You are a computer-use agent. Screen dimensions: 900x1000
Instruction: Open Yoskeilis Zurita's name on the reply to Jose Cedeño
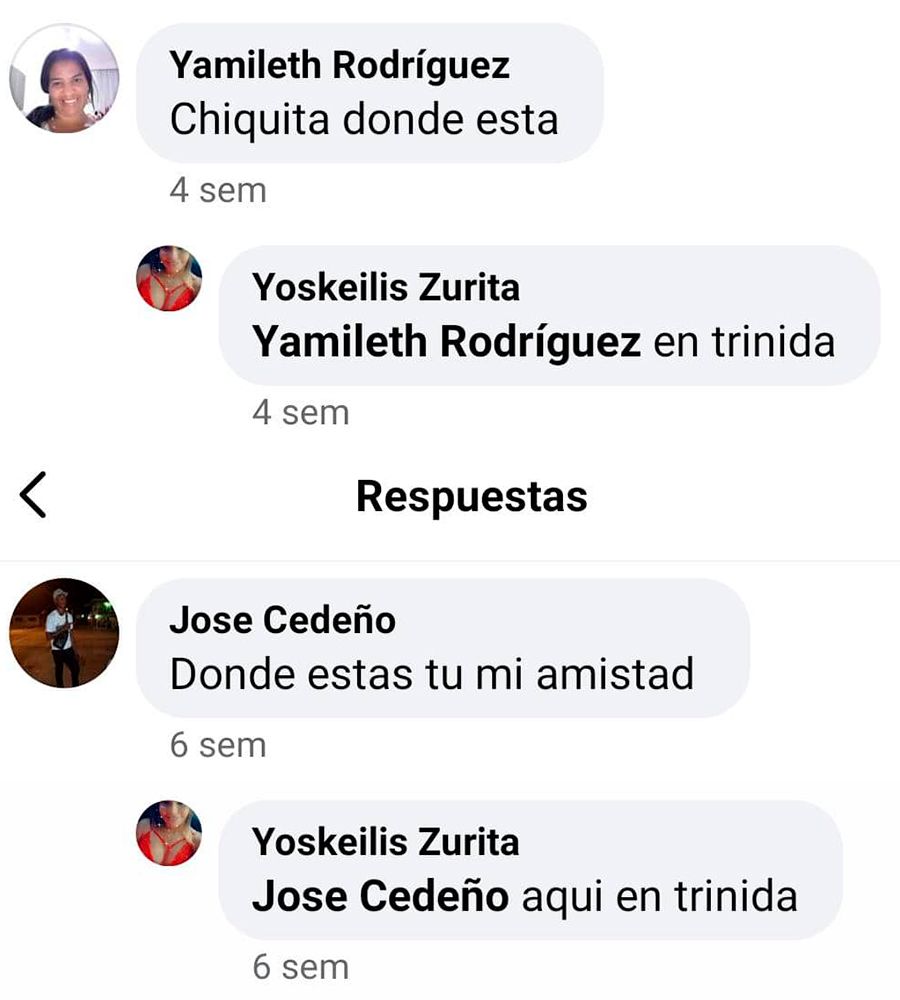pos(385,842)
